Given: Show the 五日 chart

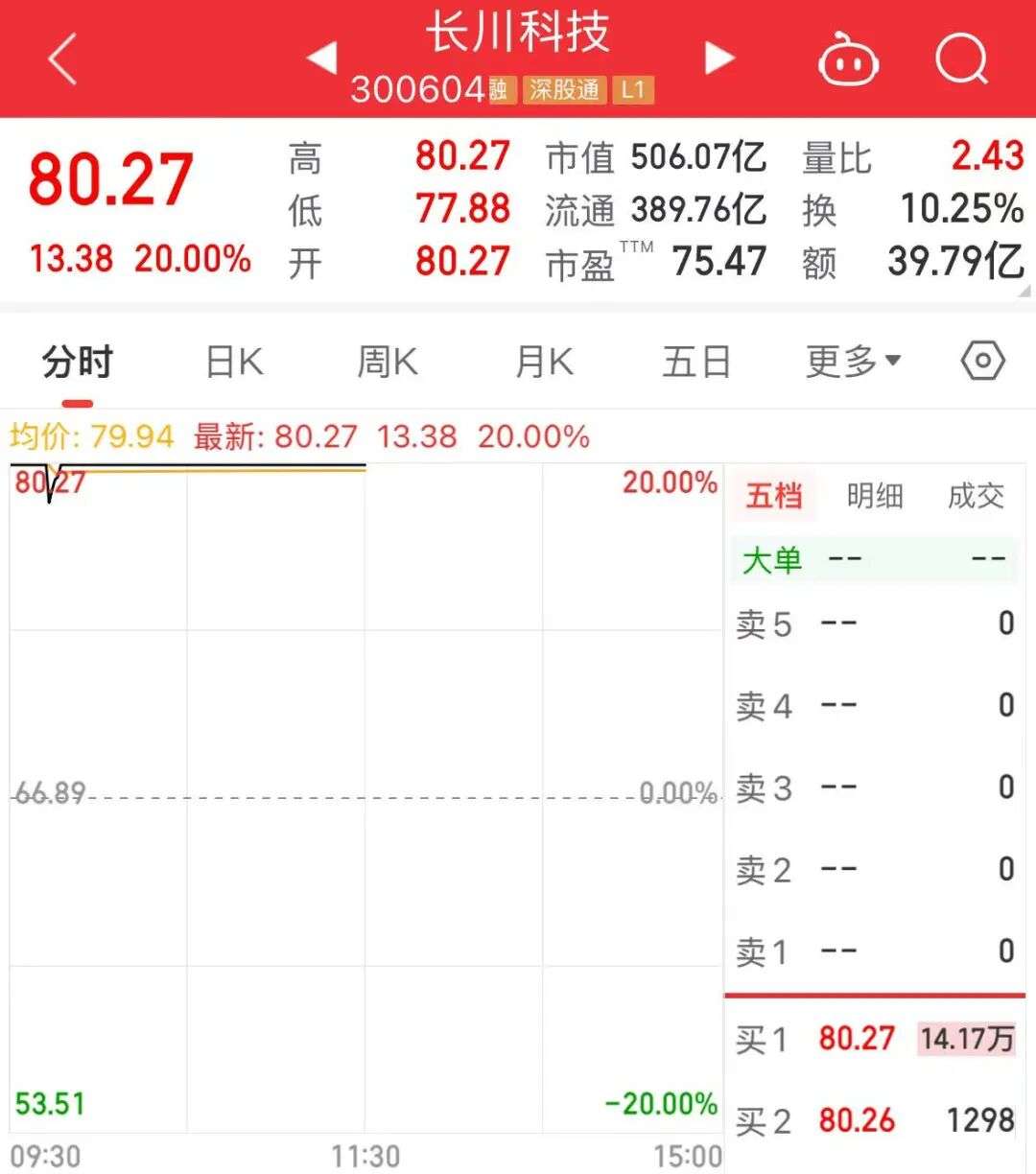Looking at the screenshot, I should tap(696, 363).
